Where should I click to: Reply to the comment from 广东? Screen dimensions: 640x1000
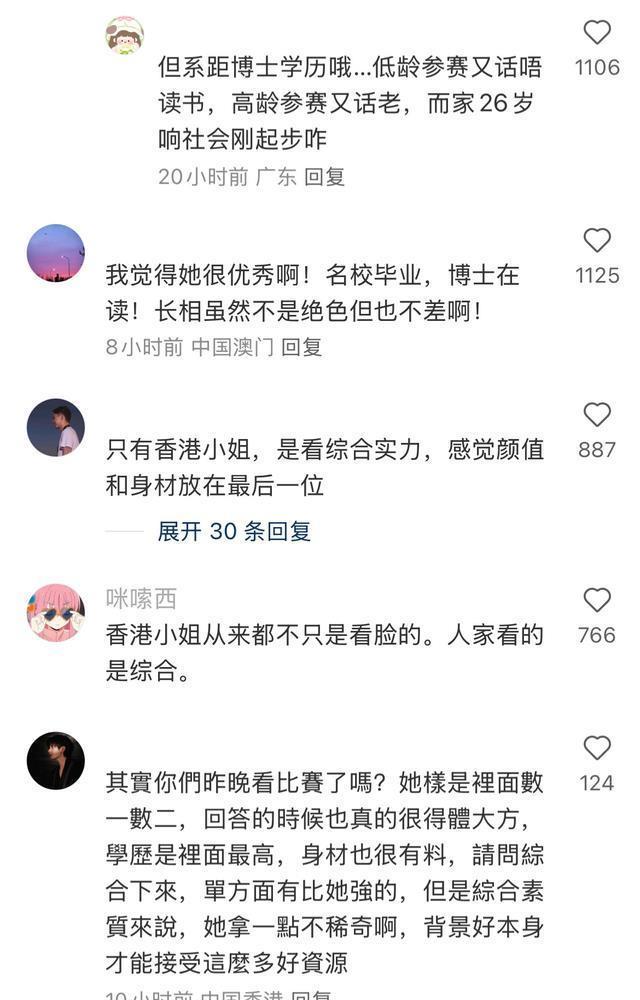click(324, 177)
